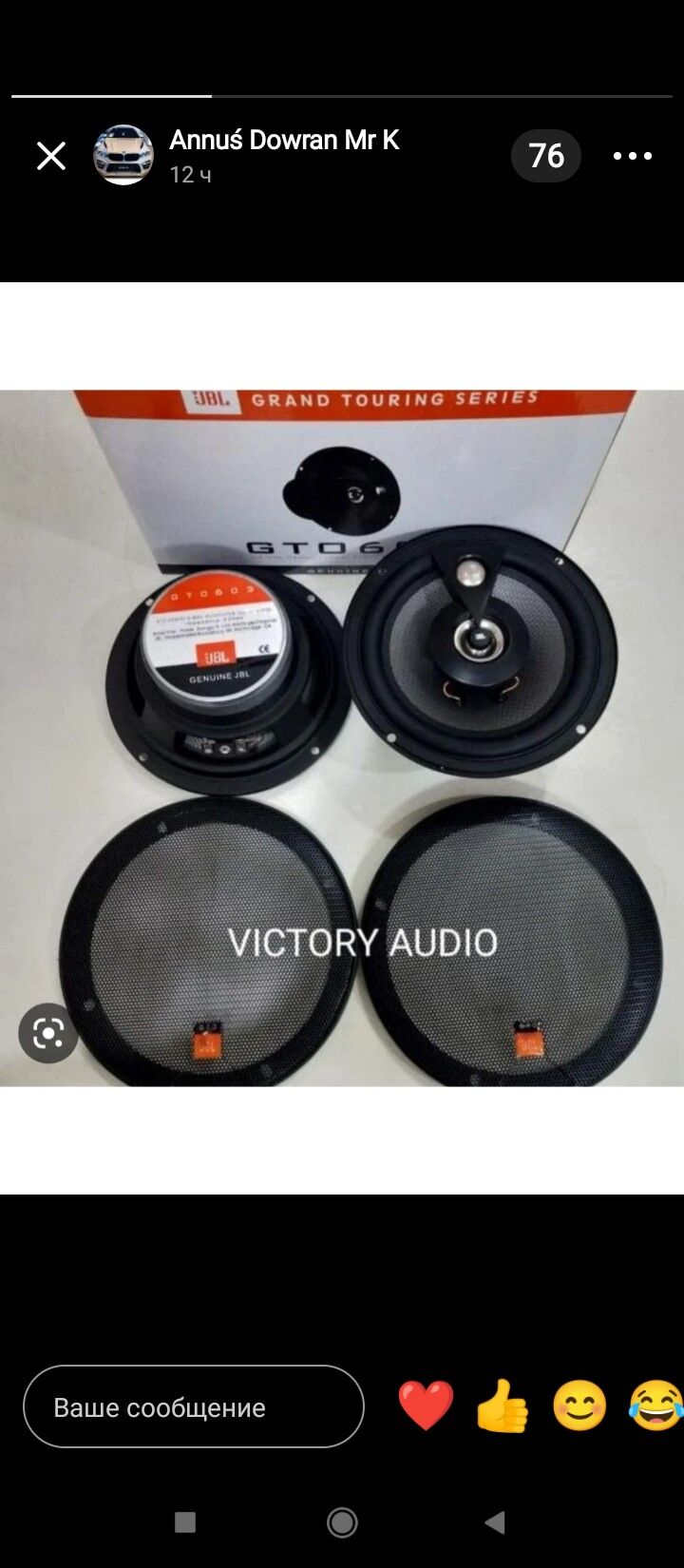Viewport: 684px width, 1568px height.
Task: Tap the visual search lens icon on the image
Action: [x=48, y=1033]
